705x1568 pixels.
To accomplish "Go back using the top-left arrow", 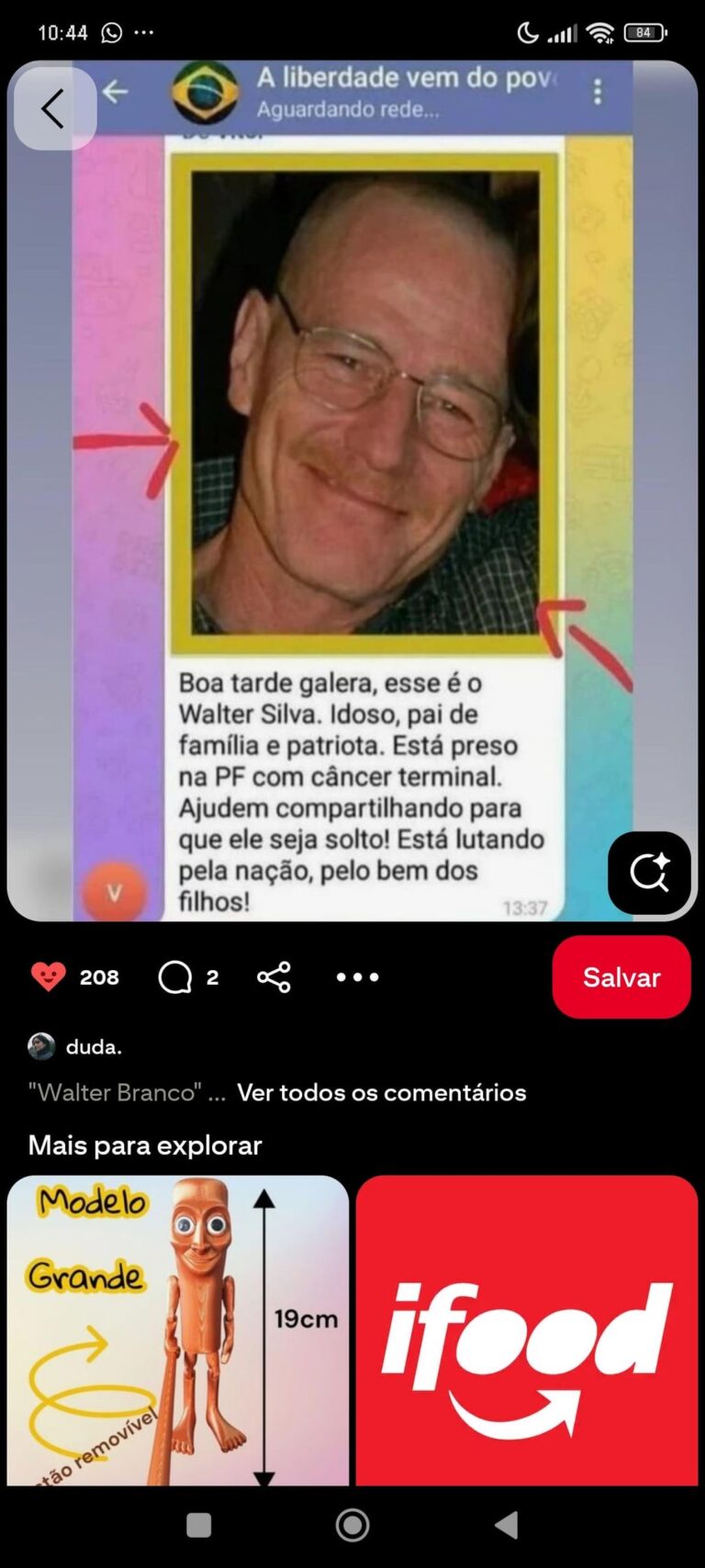I will point(54,108).
